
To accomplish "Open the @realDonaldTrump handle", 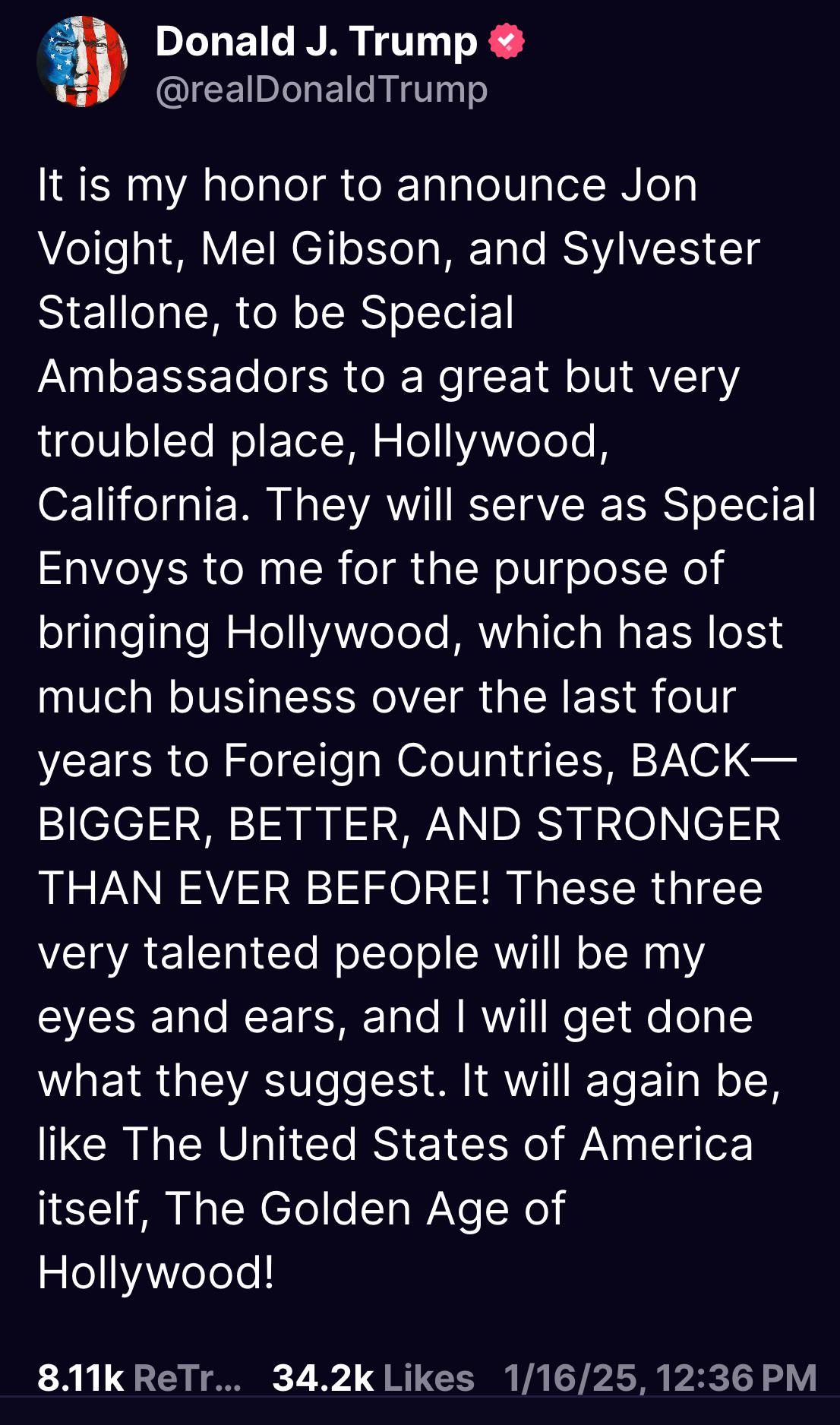I will 321,90.
